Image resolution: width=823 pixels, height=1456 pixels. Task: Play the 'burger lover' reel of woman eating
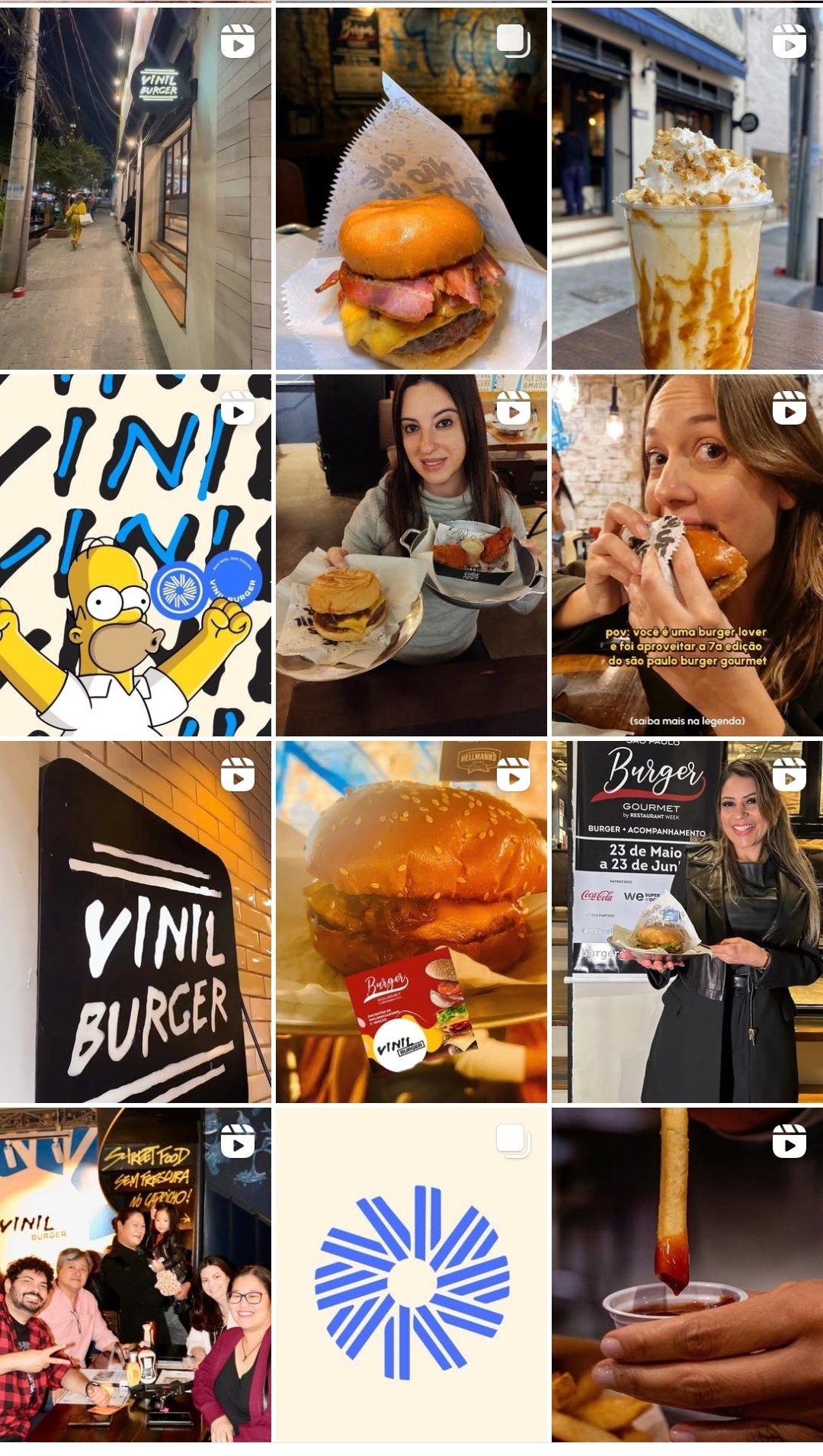point(687,555)
